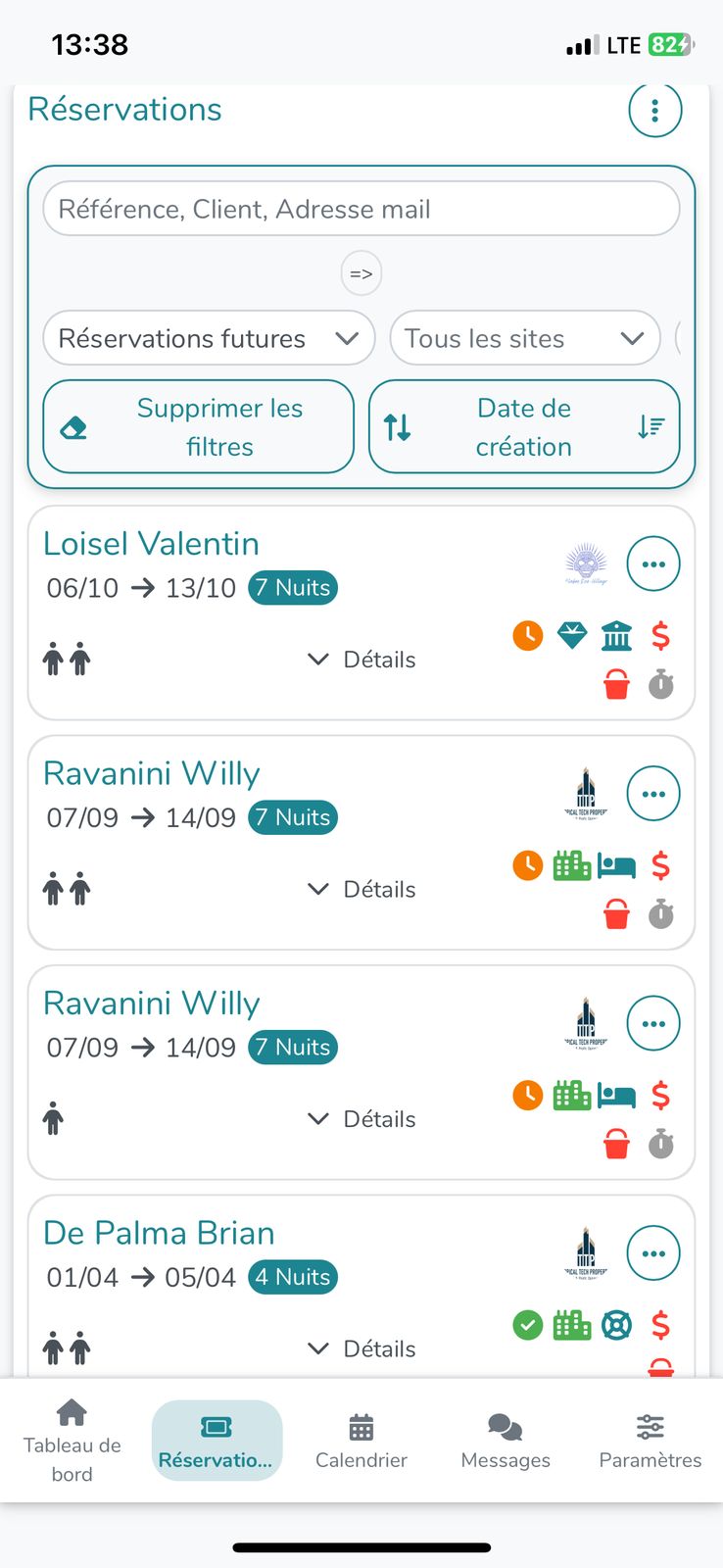The image size is (723, 1568).
Task: Open the Tous les sites dropdown
Action: pos(524,338)
